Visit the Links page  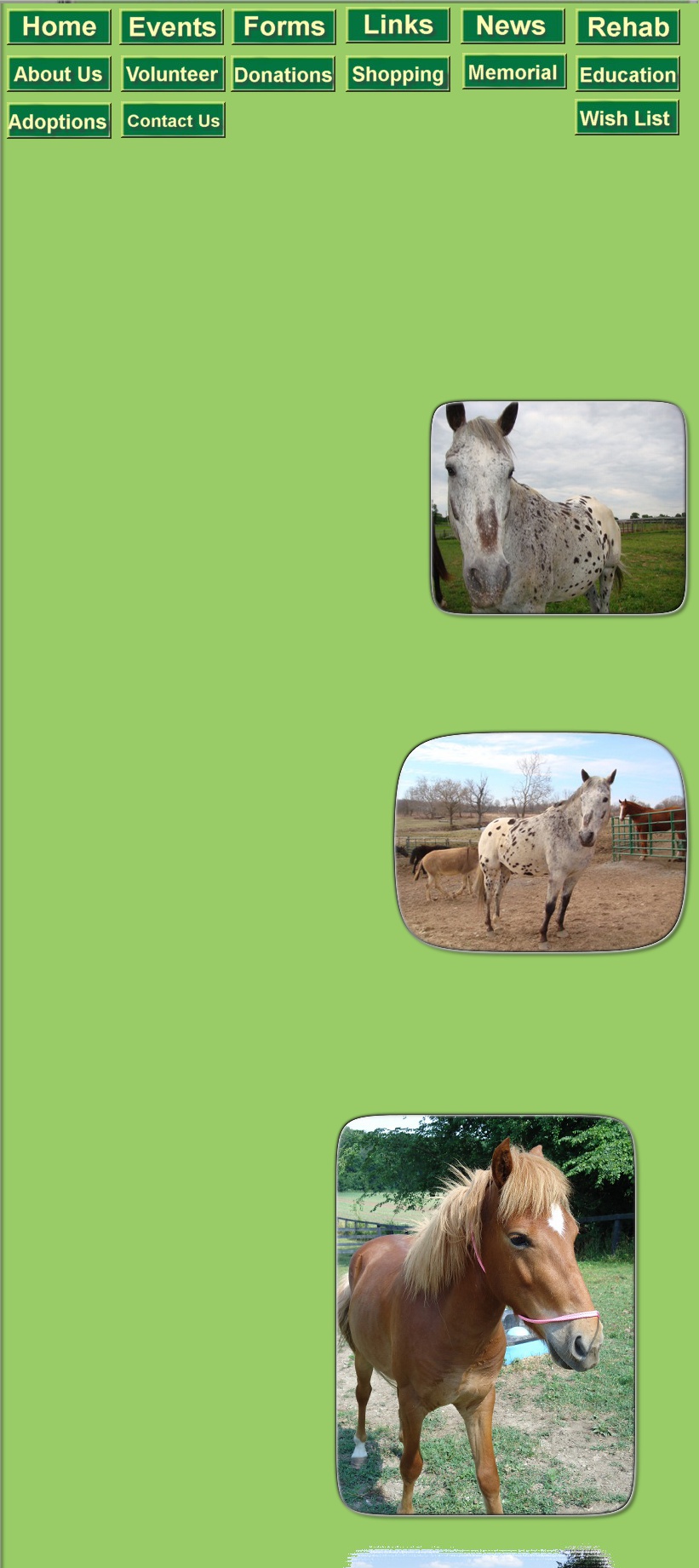click(x=398, y=26)
